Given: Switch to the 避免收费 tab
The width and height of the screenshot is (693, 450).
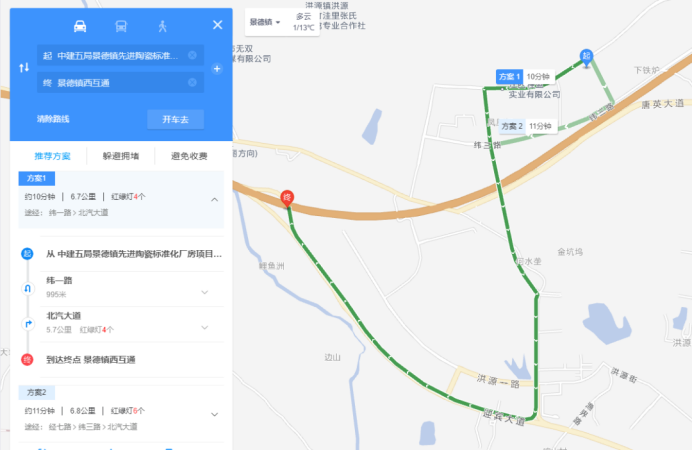Looking at the screenshot, I should click(x=189, y=156).
